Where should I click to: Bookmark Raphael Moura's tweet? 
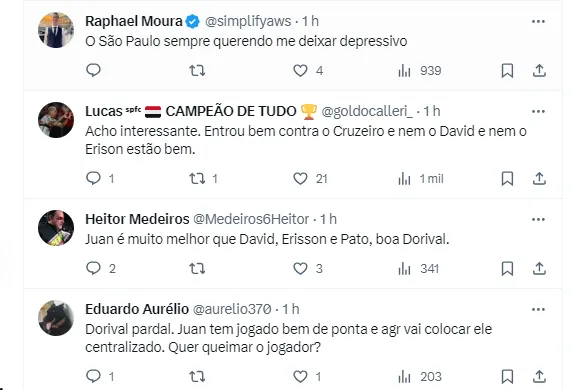coord(507,70)
